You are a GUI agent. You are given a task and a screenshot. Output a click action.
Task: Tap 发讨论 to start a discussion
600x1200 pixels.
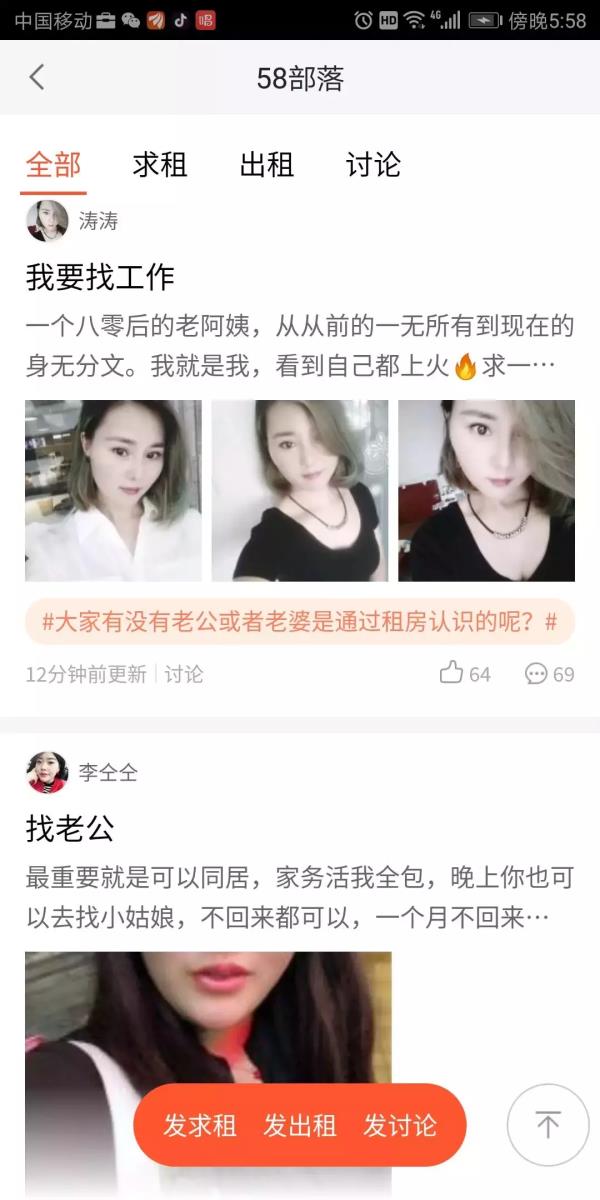400,1125
